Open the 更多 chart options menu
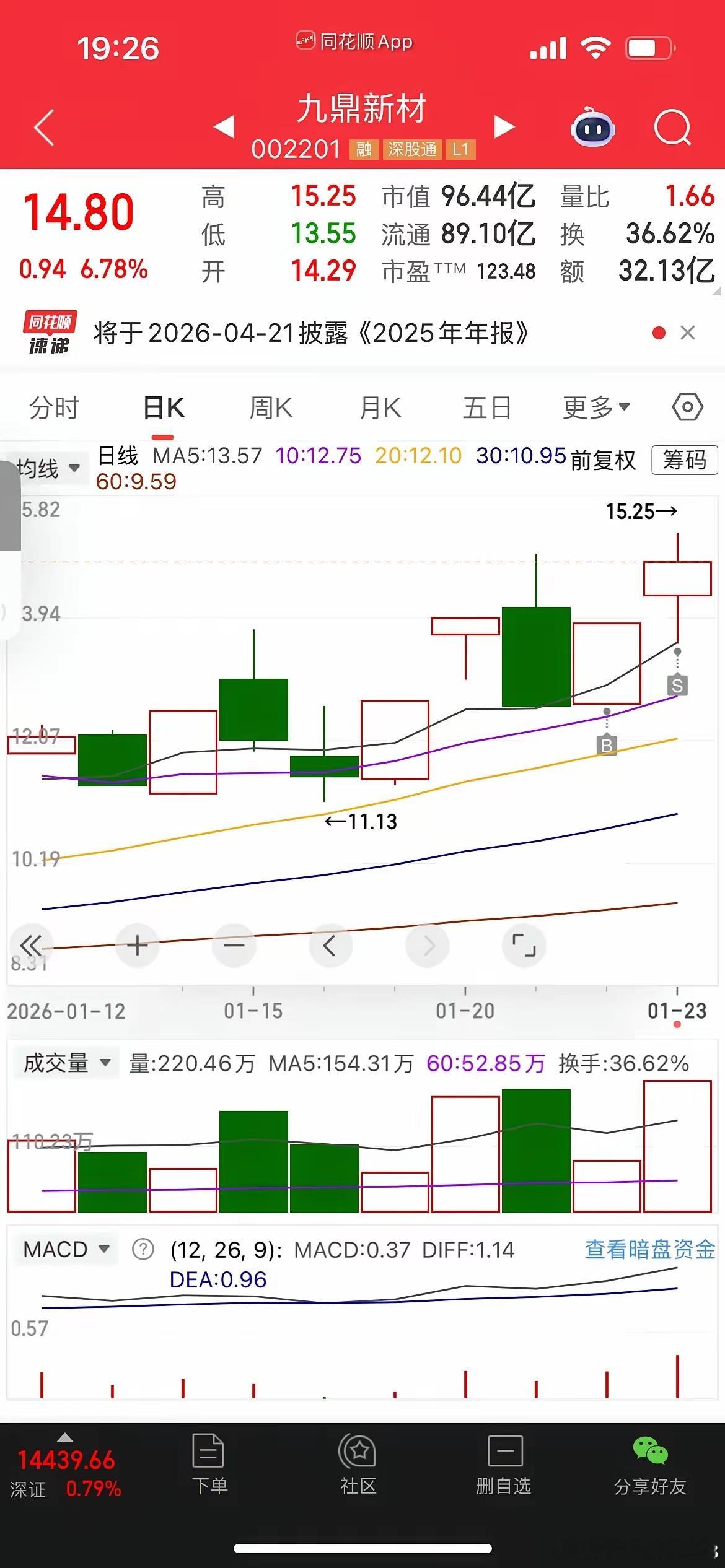The height and width of the screenshot is (1568, 725). click(596, 407)
